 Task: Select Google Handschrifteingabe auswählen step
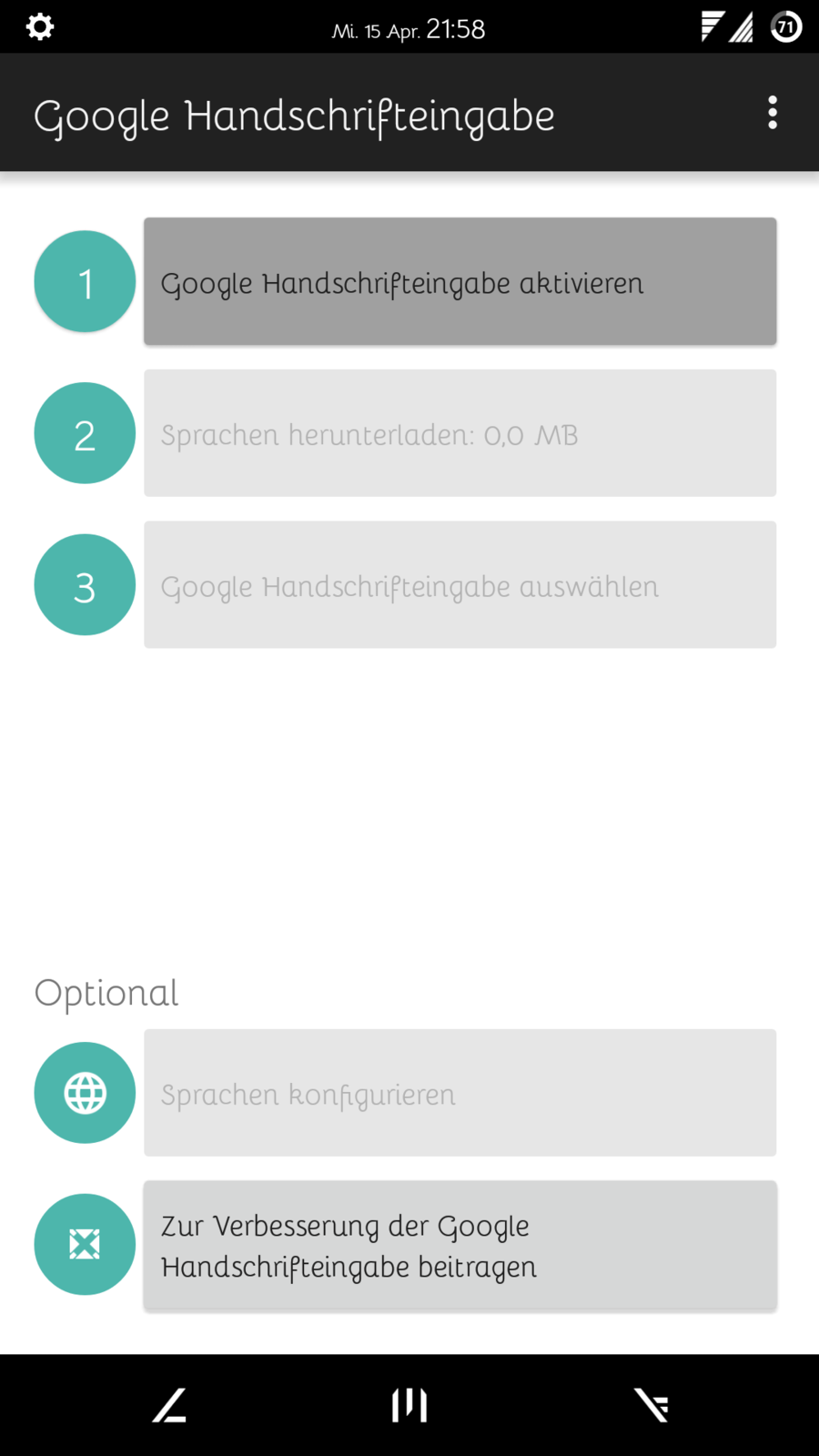pos(460,585)
